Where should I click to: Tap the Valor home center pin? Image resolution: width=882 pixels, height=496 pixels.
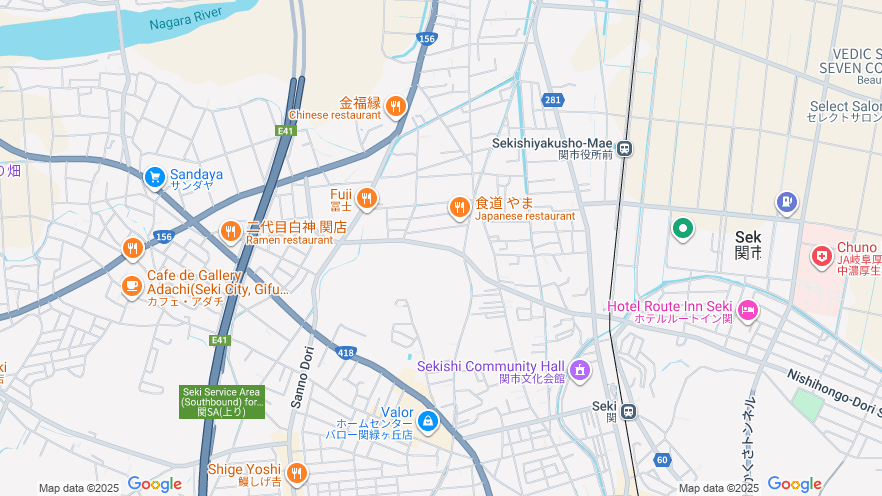coord(428,421)
